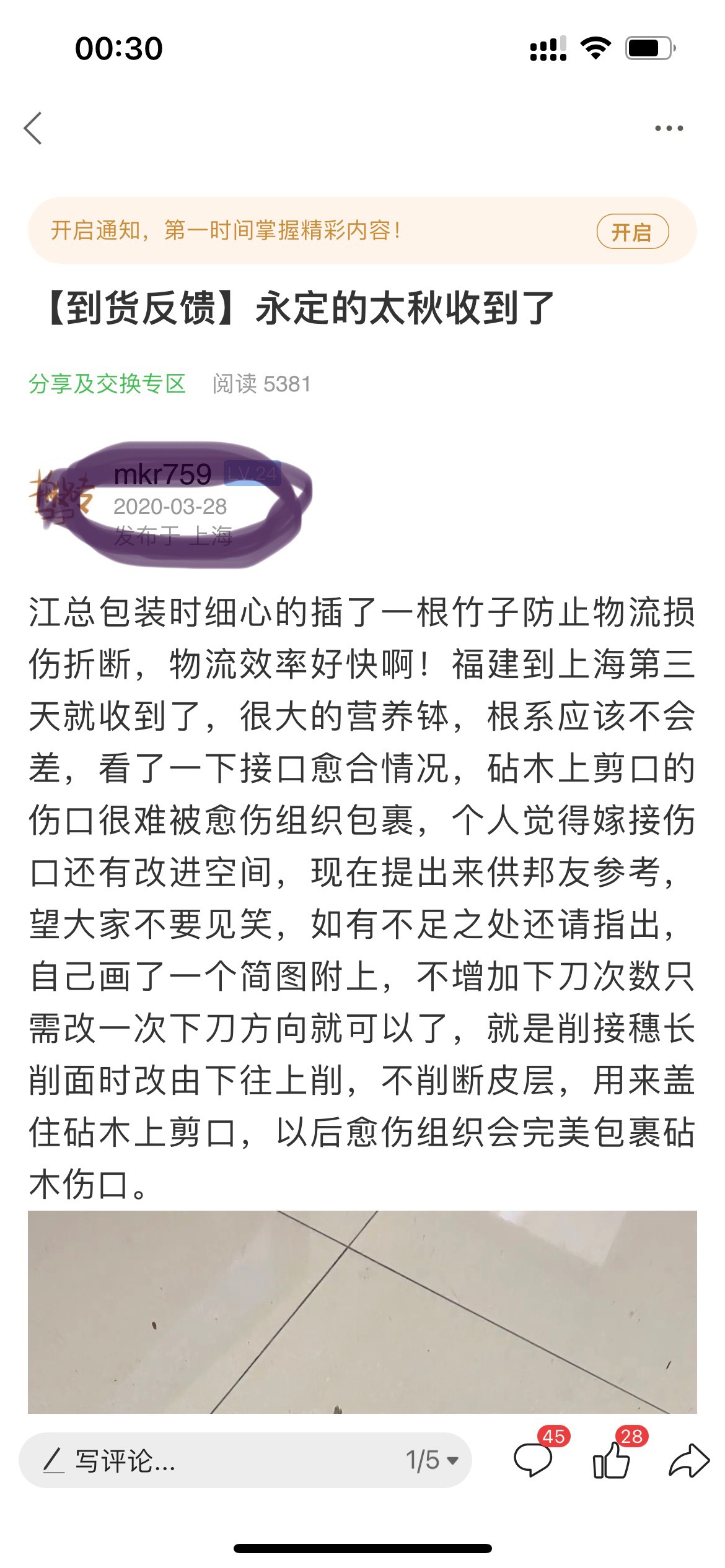Image resolution: width=725 pixels, height=1568 pixels.
Task: Expand the 1/5 page selector dropdown
Action: [x=432, y=1460]
